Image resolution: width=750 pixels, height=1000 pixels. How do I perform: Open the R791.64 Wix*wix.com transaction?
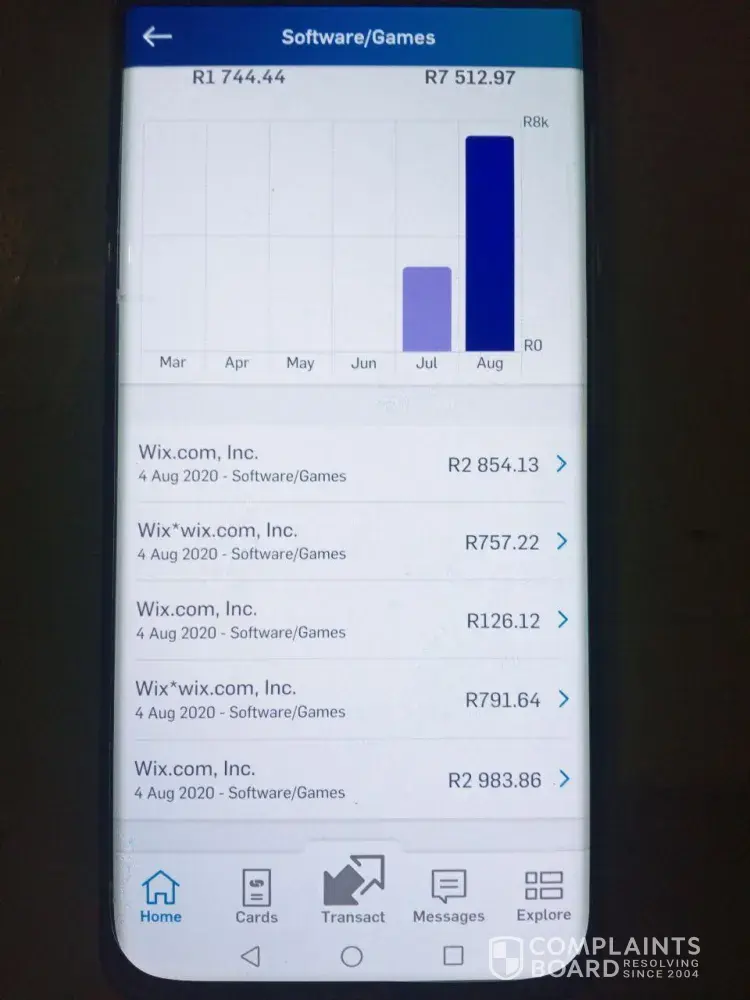[350, 699]
